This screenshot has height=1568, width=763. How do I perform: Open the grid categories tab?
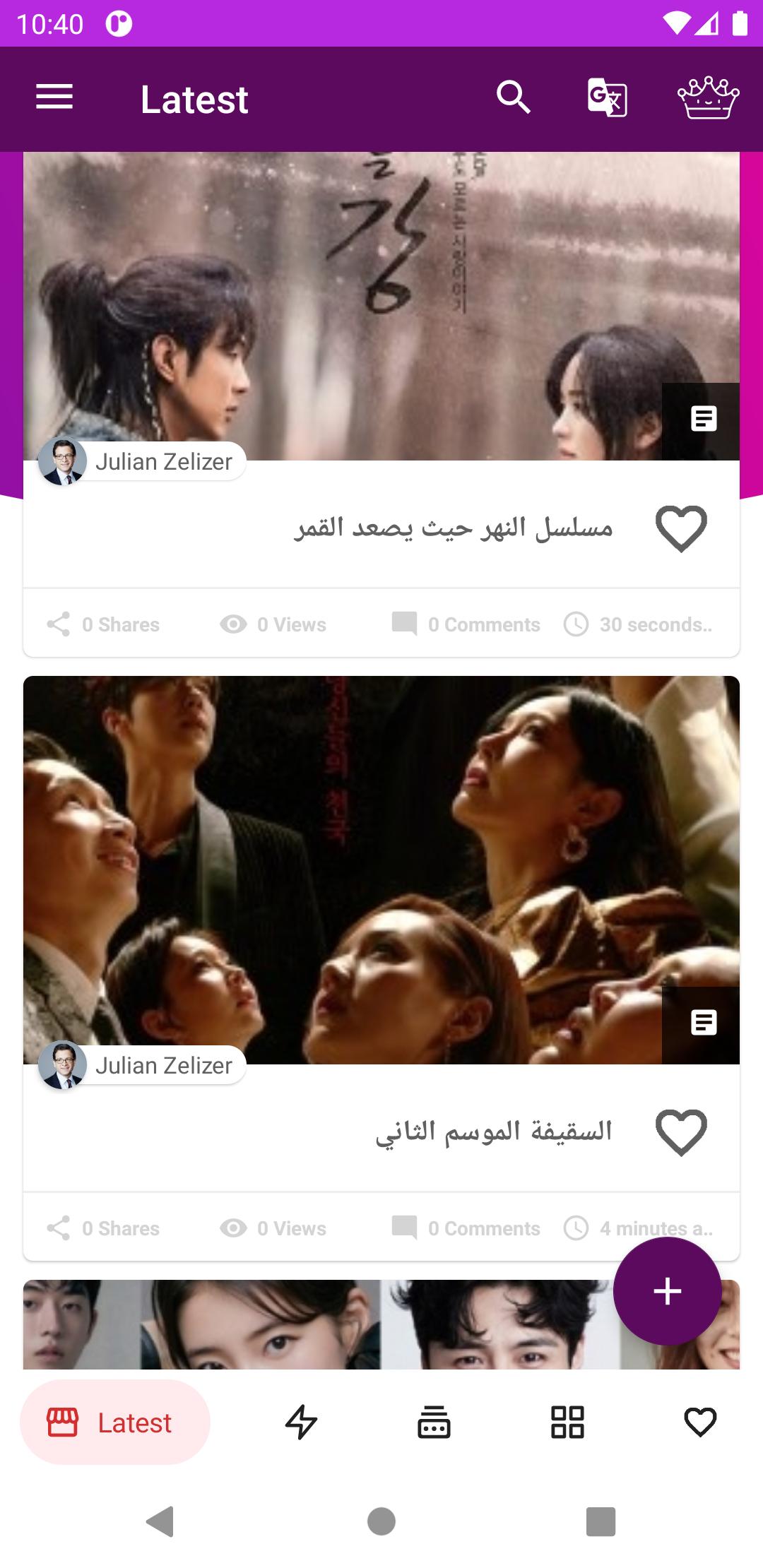567,1423
